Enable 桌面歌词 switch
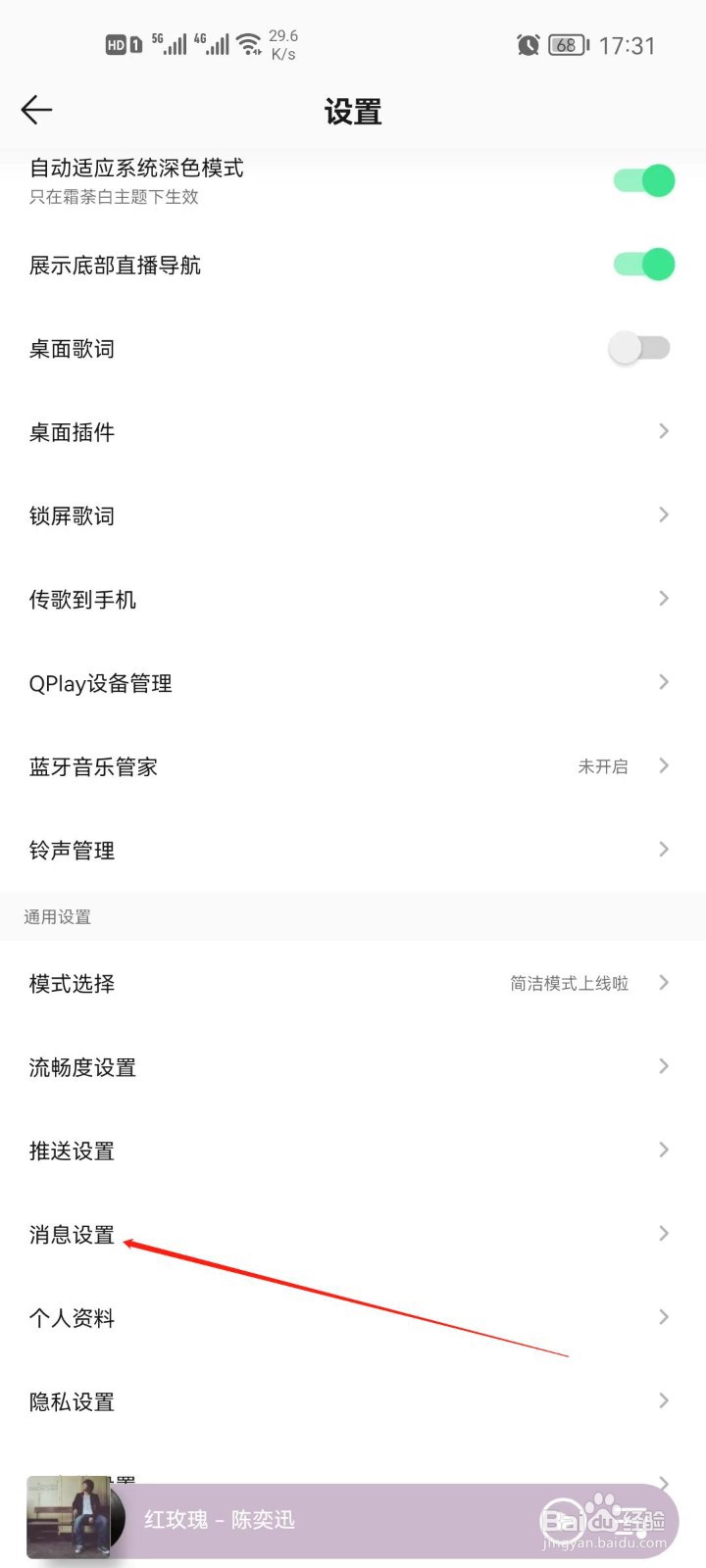 [639, 348]
